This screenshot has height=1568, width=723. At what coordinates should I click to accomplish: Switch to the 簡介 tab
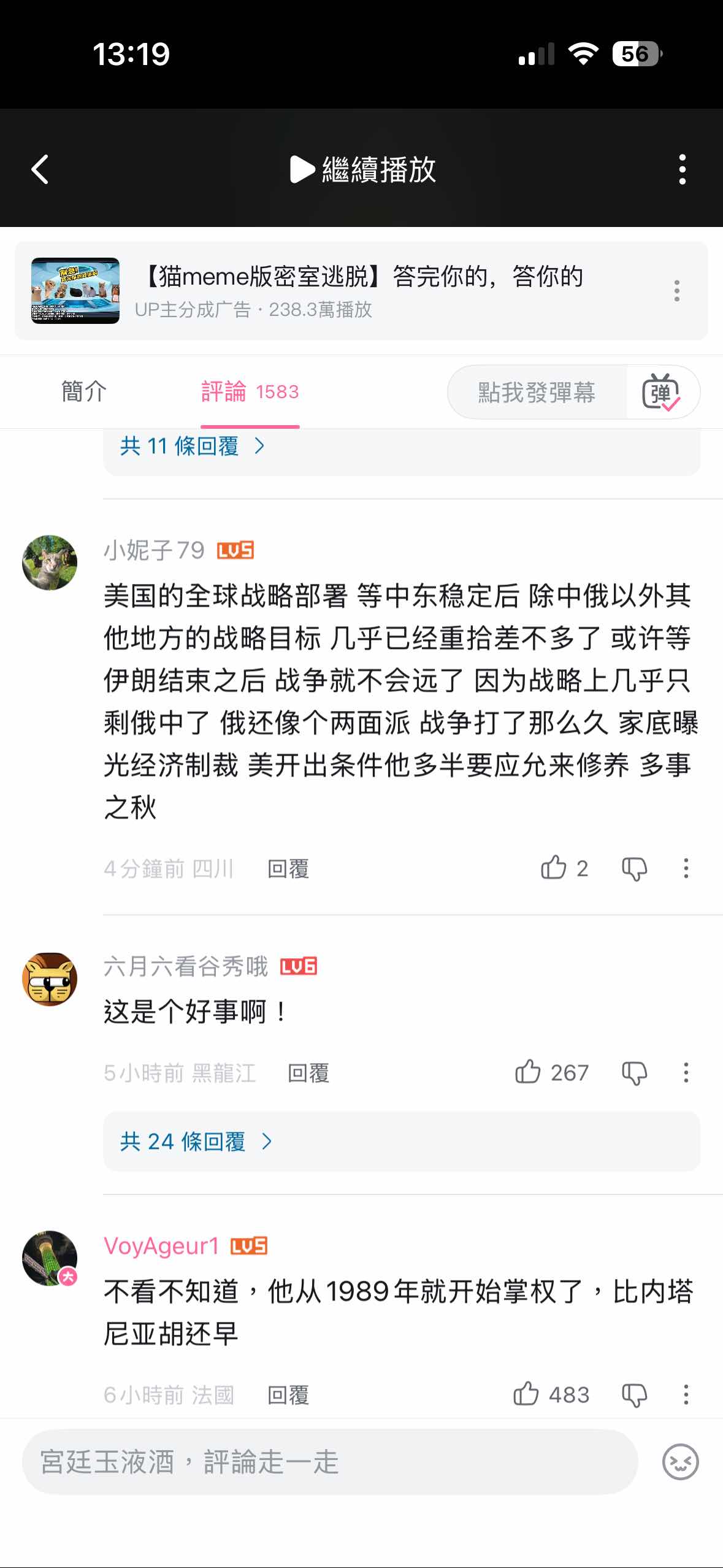[x=84, y=391]
